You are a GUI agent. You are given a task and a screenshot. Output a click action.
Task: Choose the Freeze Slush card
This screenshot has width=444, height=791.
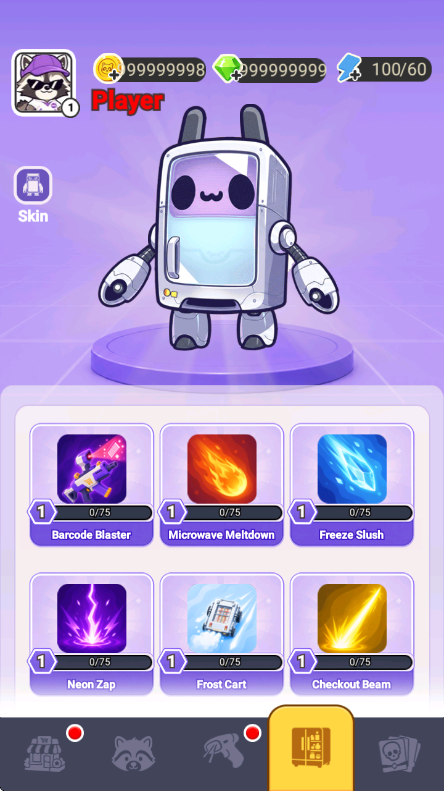click(x=352, y=485)
